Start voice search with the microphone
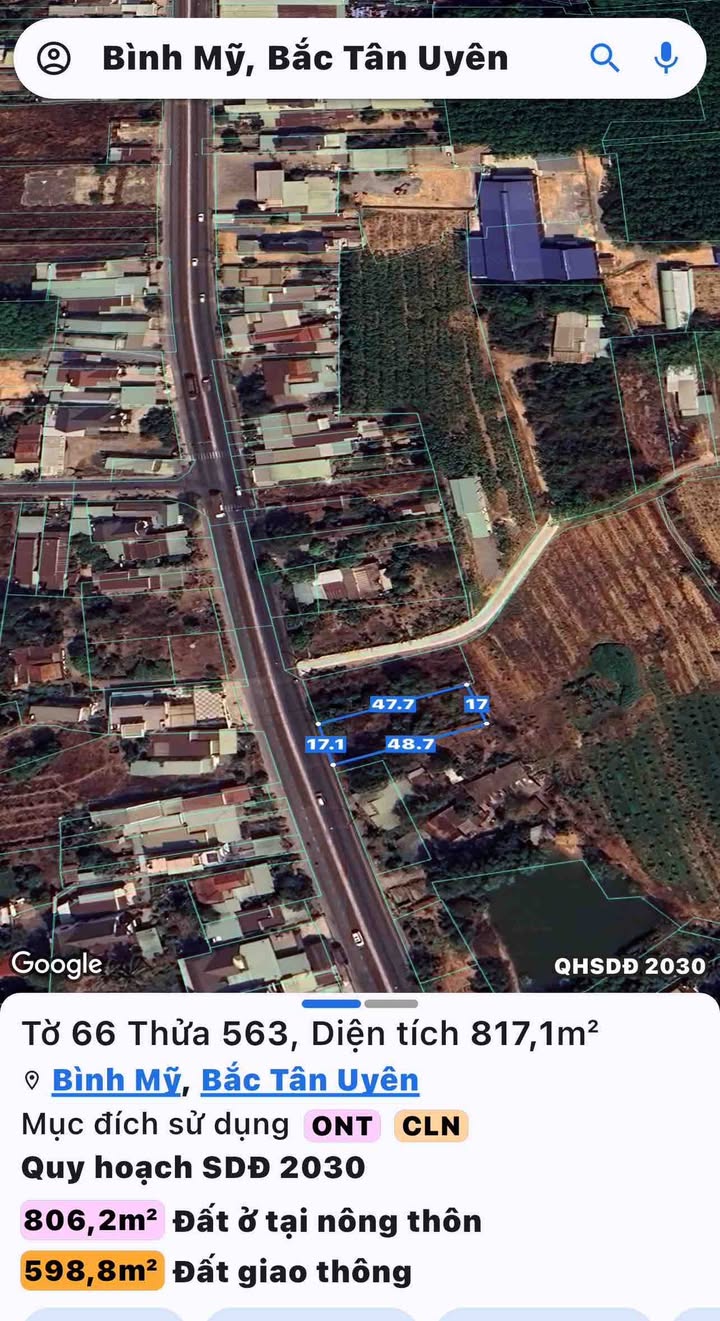Viewport: 720px width, 1321px height. (x=666, y=58)
